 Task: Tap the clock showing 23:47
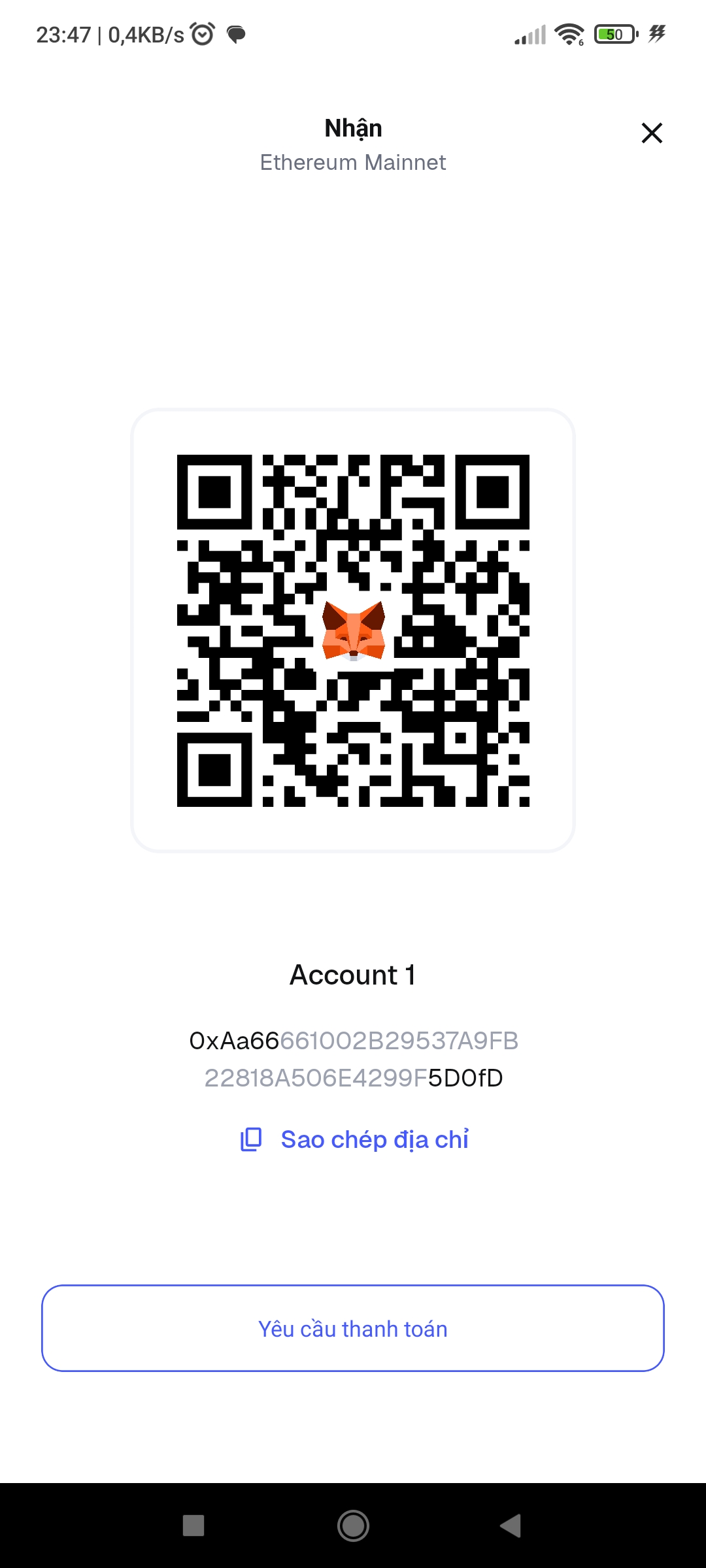pyautogui.click(x=63, y=34)
